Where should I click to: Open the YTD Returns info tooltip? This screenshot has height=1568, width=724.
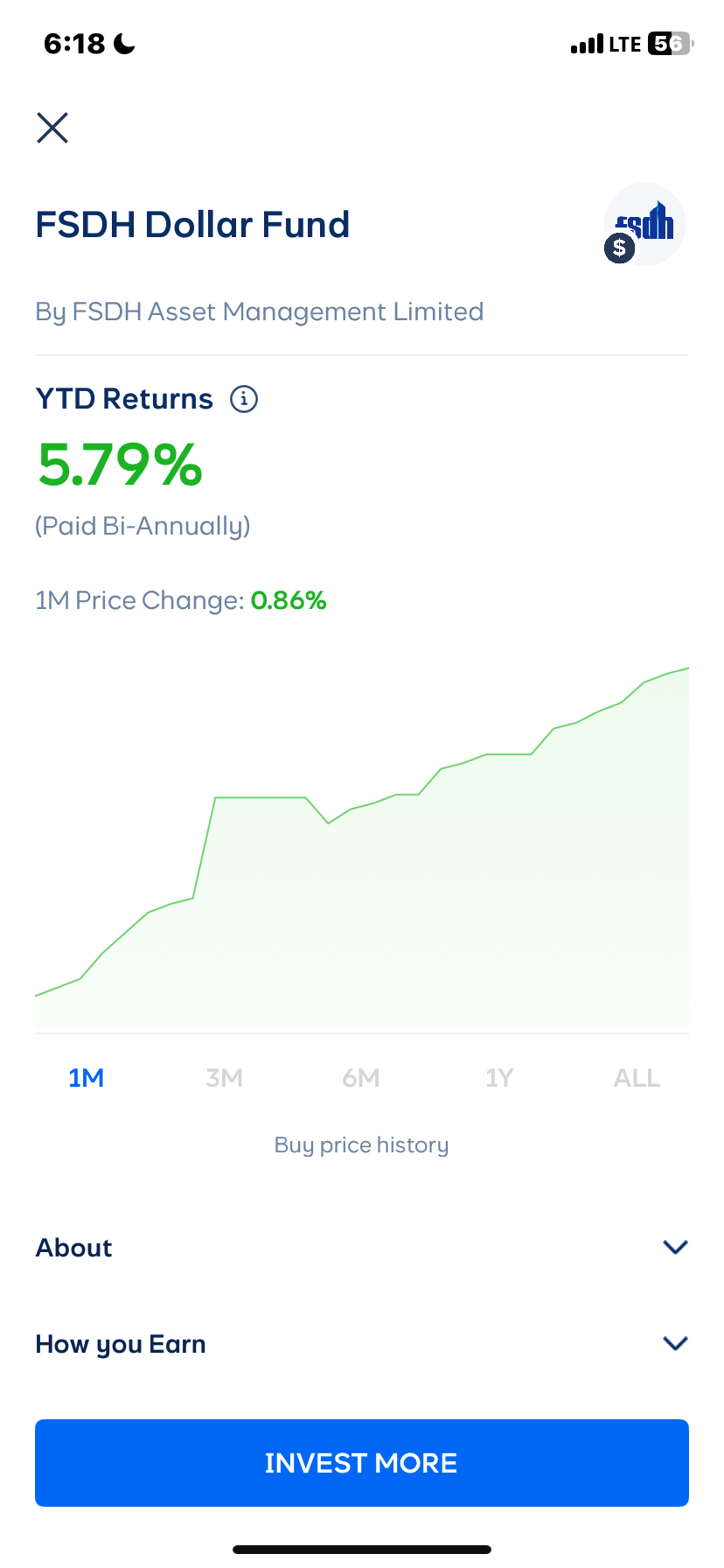244,398
